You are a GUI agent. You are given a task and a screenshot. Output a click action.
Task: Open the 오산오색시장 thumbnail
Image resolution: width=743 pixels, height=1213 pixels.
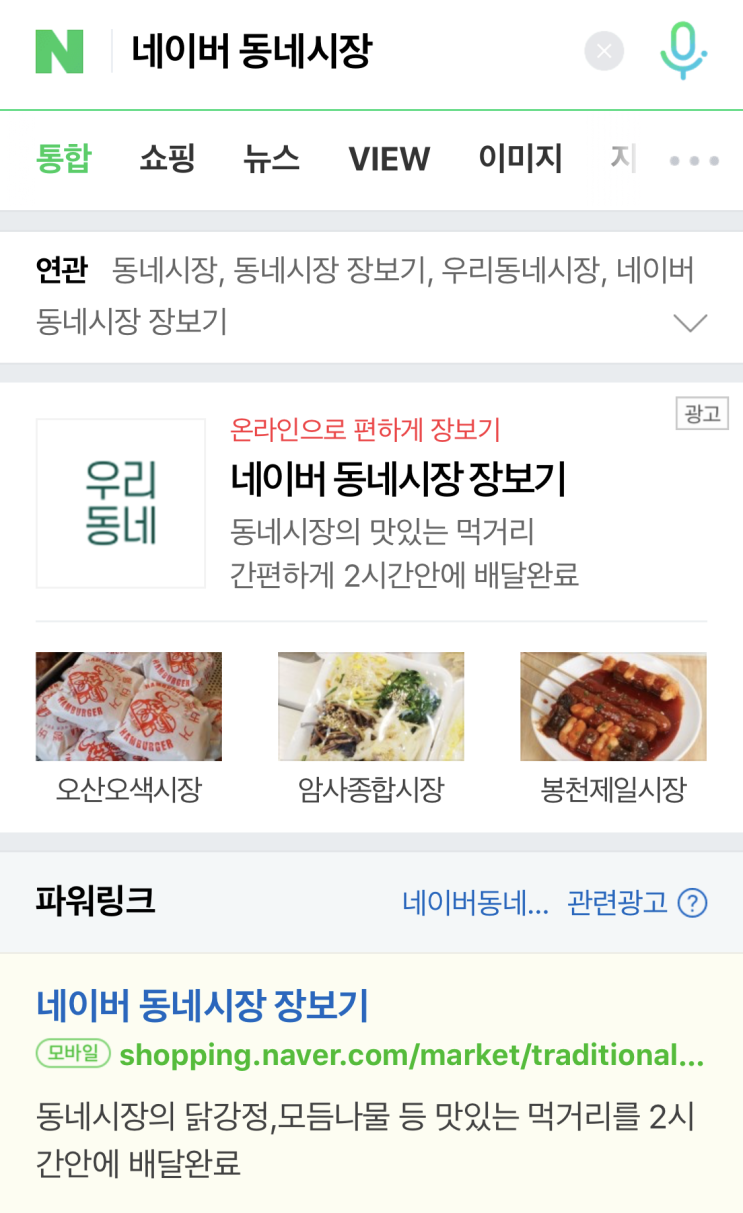point(129,706)
